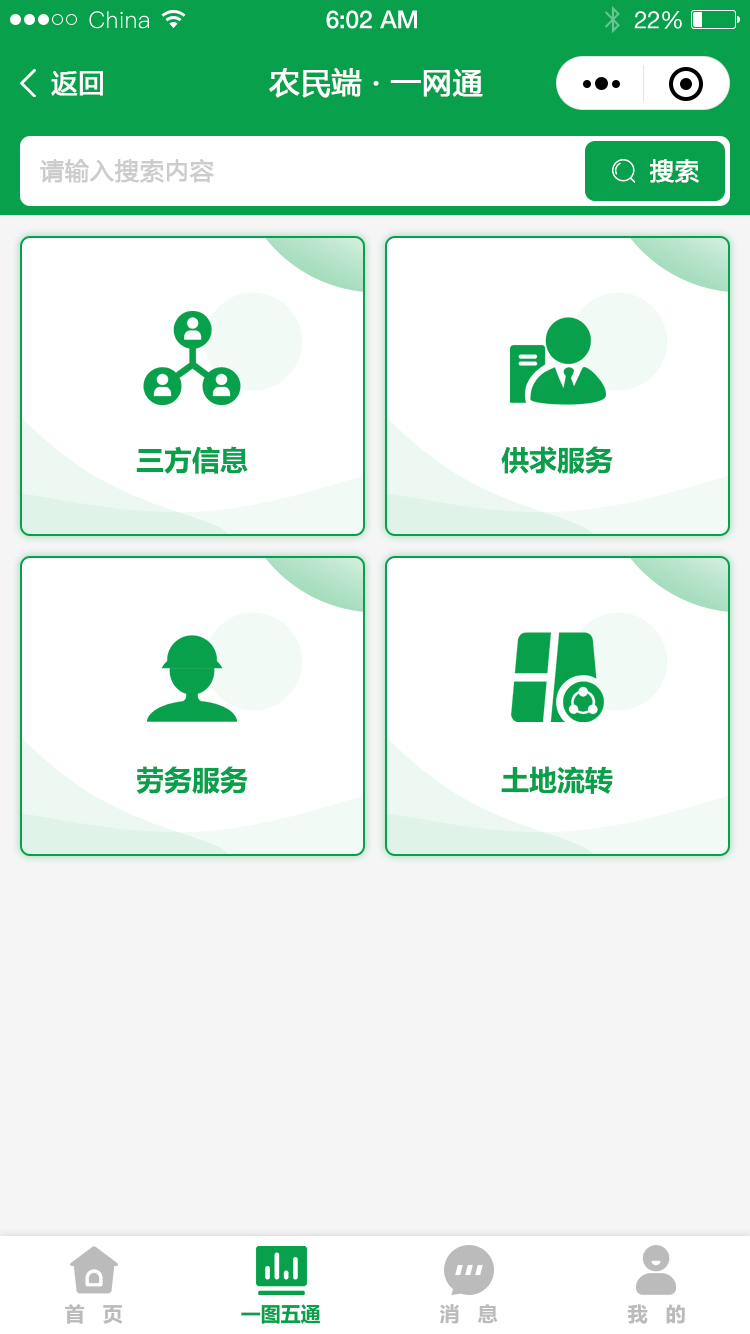
Task: Close the mini program with the circle icon
Action: click(x=686, y=83)
